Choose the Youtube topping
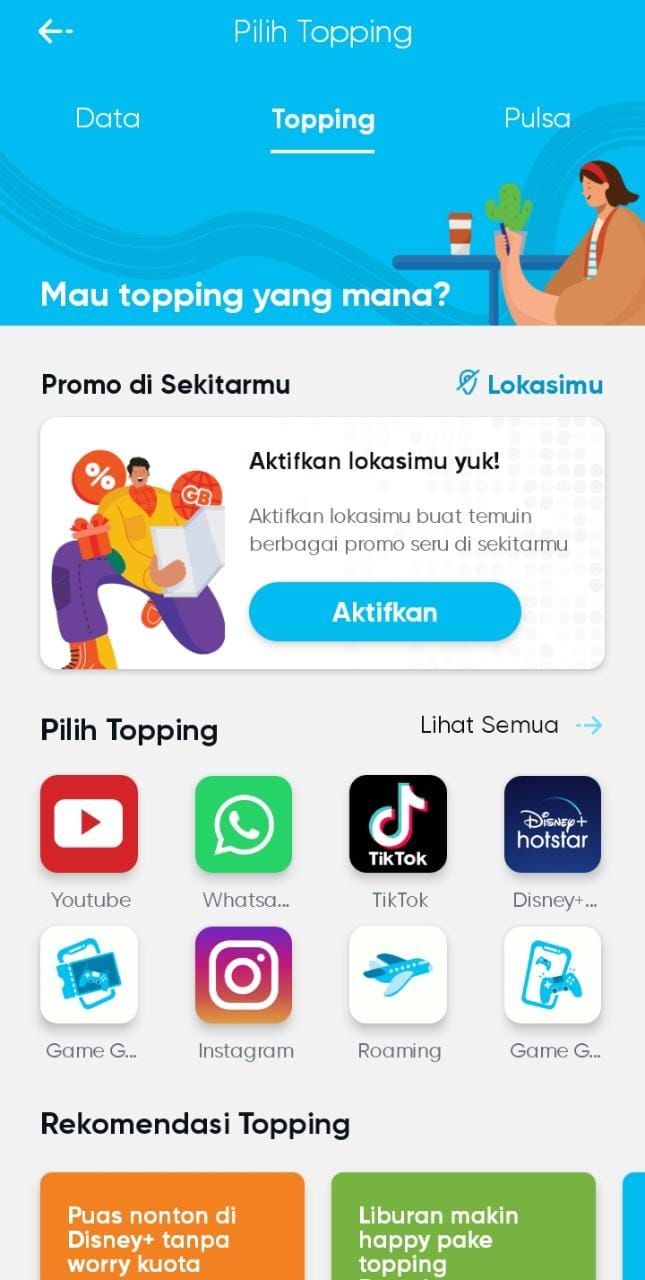 pyautogui.click(x=89, y=824)
